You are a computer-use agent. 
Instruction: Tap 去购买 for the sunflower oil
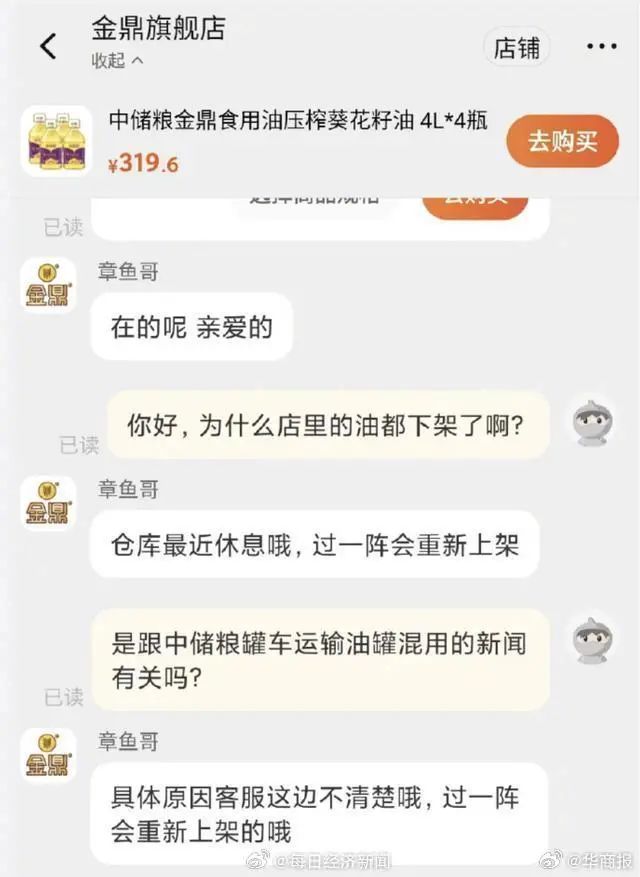pyautogui.click(x=562, y=141)
